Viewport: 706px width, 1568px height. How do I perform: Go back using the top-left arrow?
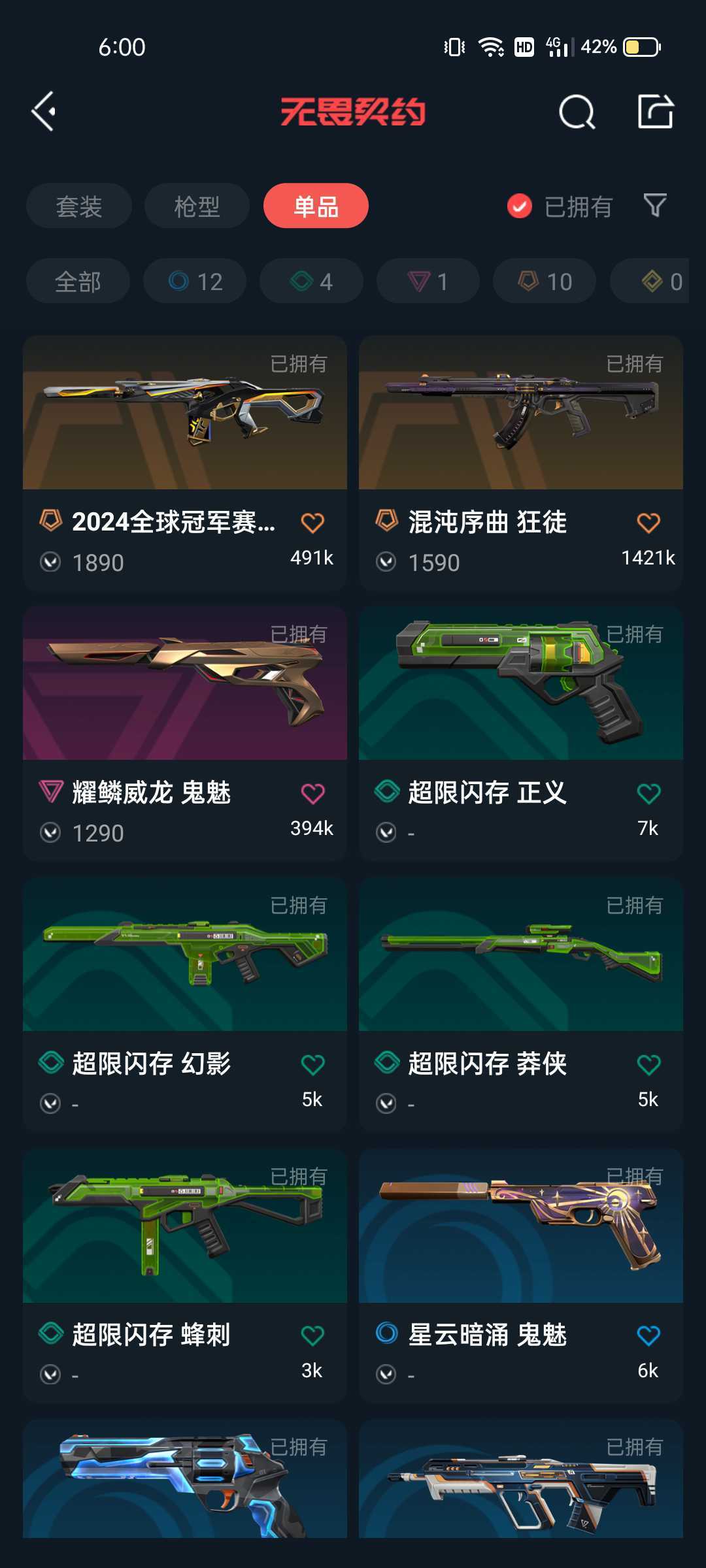tap(44, 112)
